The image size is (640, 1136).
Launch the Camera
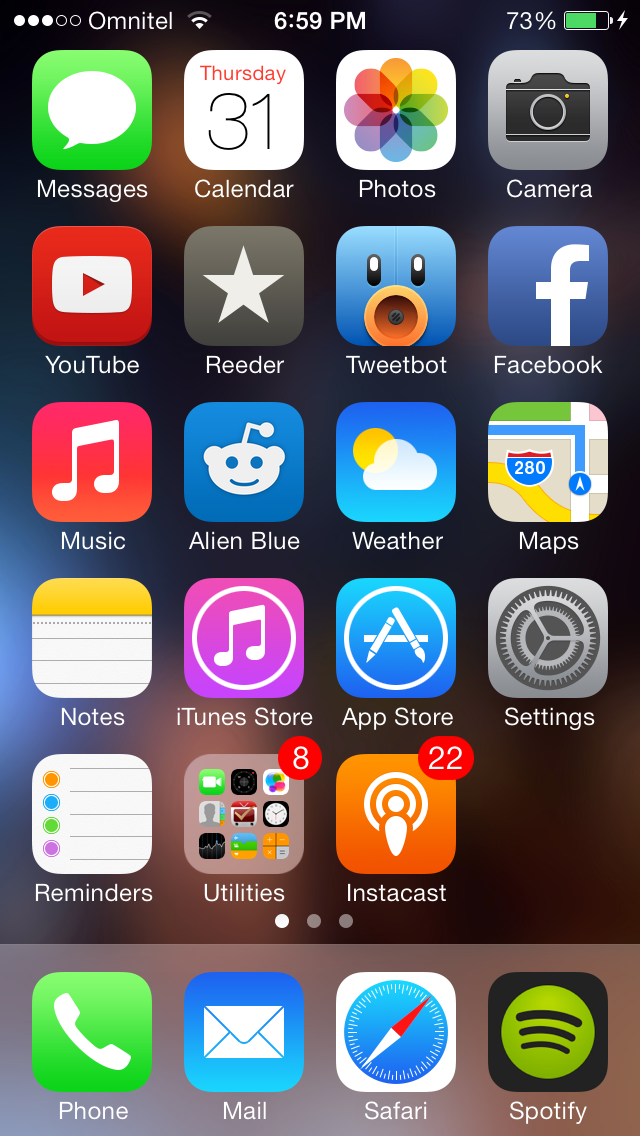coord(548,109)
